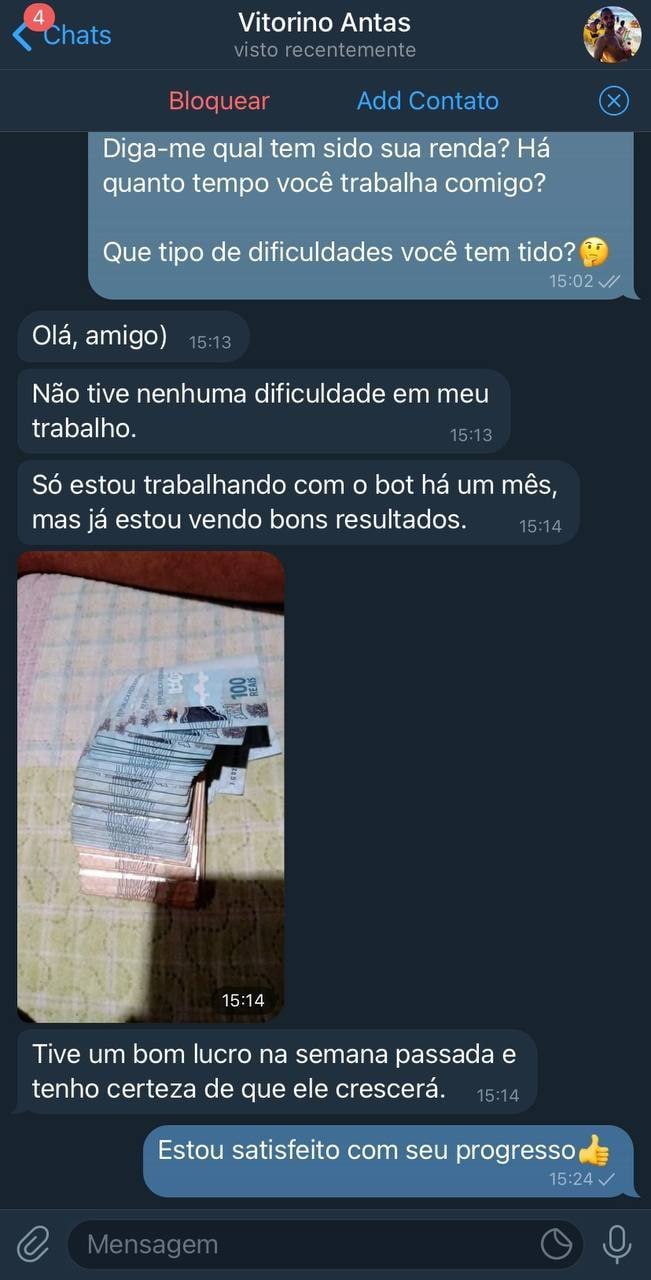Add Contato to save this user
This screenshot has width=651, height=1280.
pos(427,101)
